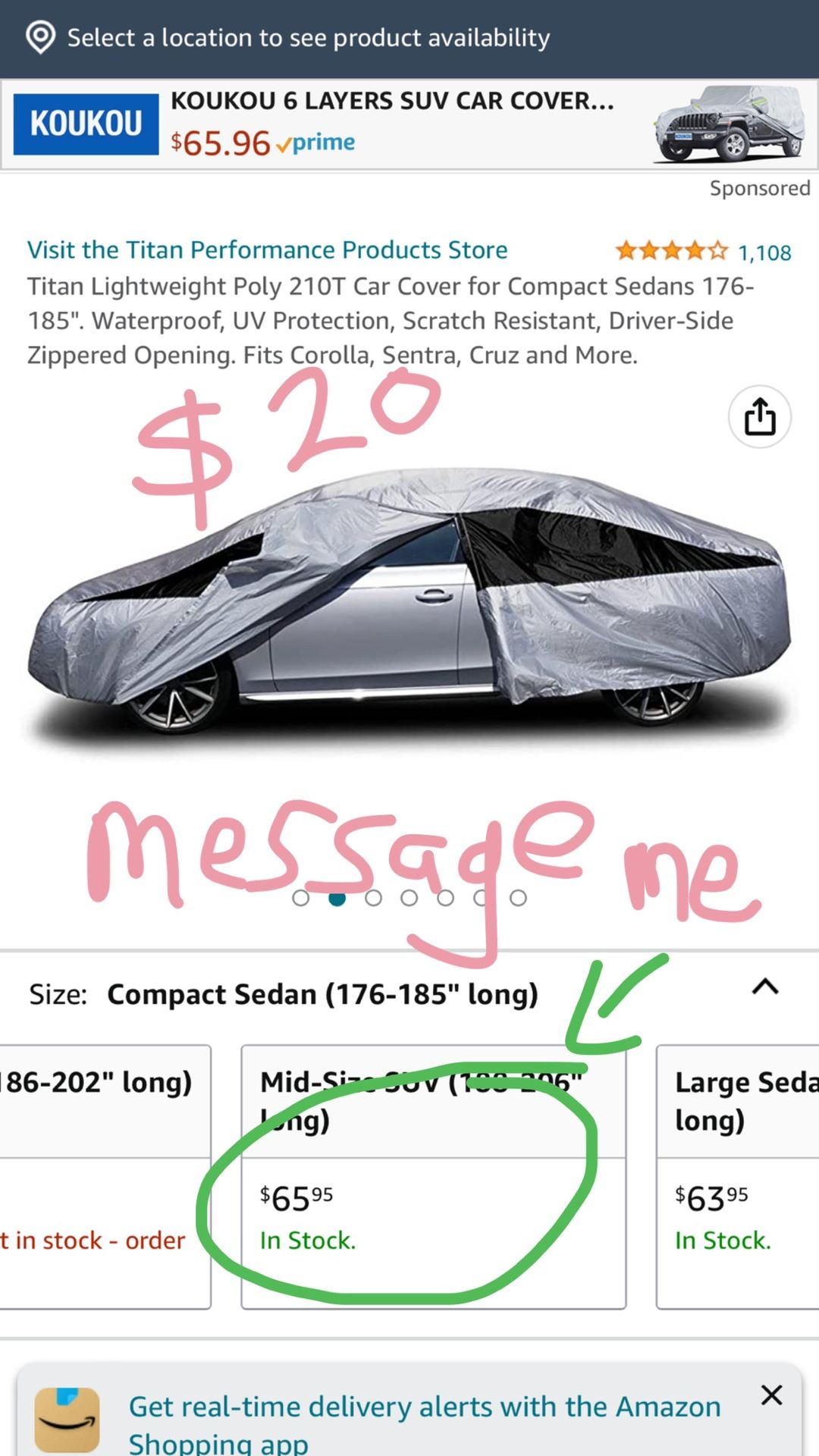Open the car cover product image
Image resolution: width=819 pixels, height=1456 pixels.
(409, 607)
